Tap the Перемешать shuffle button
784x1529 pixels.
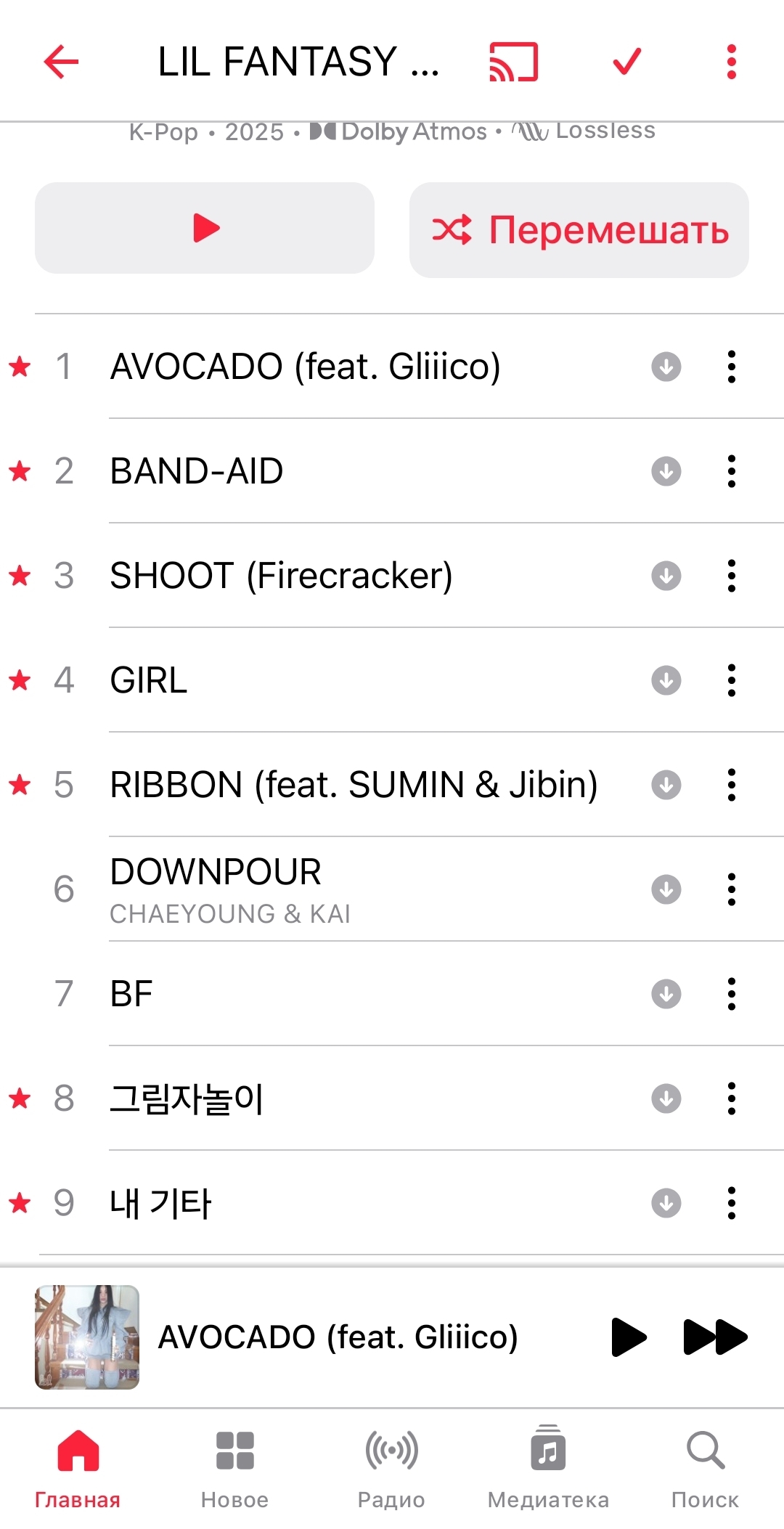point(579,230)
